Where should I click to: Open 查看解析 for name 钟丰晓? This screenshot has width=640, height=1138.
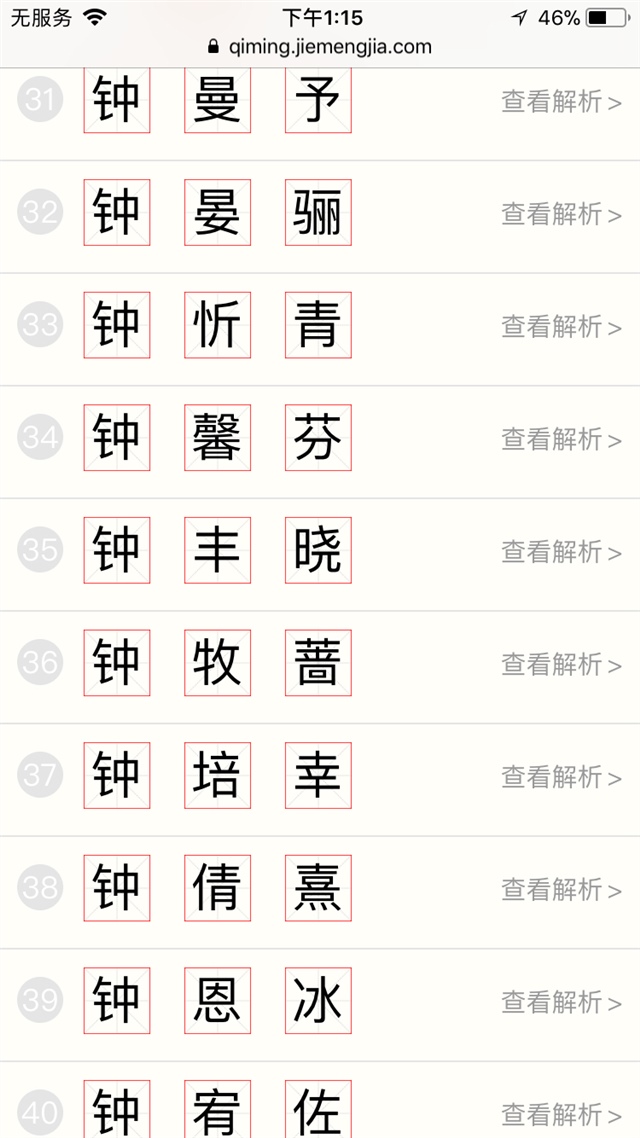pyautogui.click(x=560, y=551)
